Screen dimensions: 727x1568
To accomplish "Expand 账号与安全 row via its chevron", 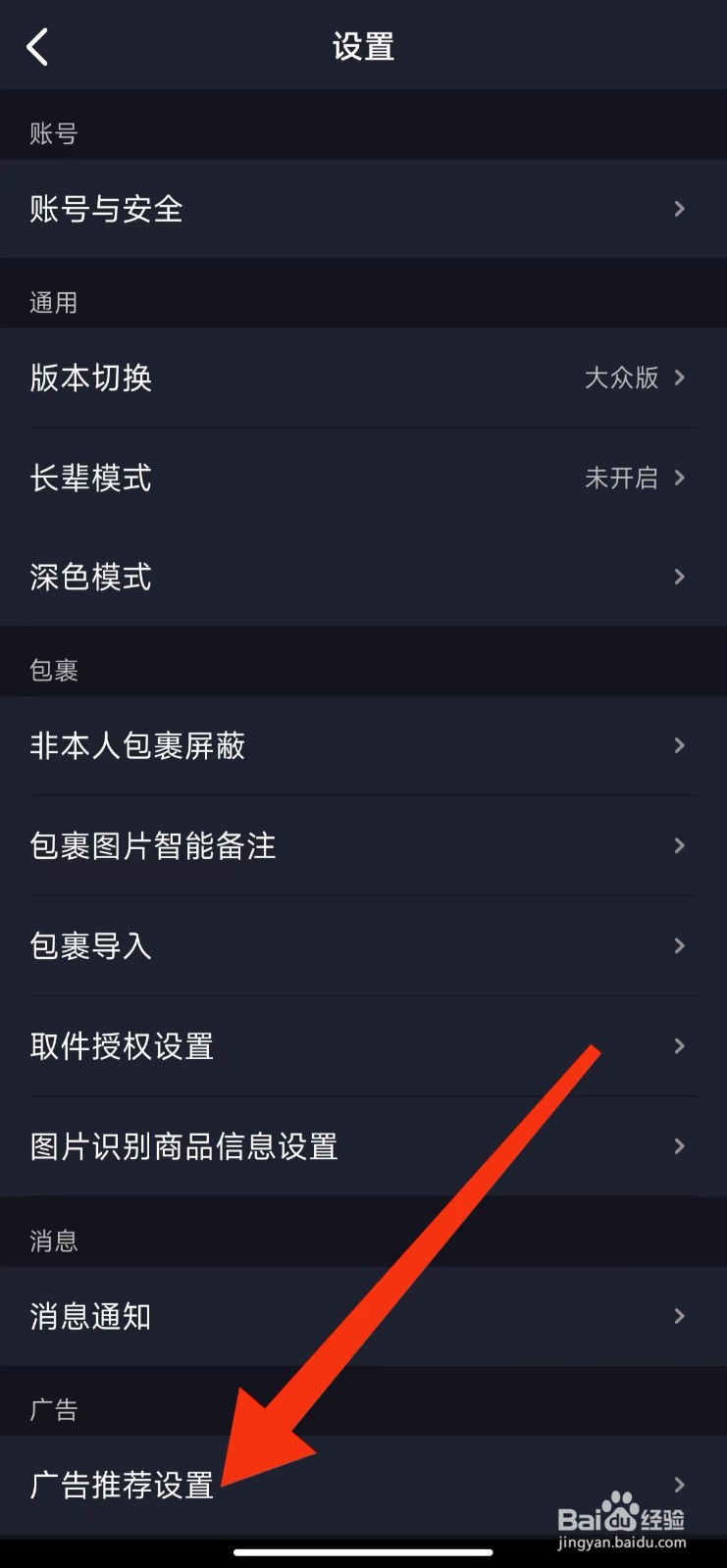I will [680, 209].
